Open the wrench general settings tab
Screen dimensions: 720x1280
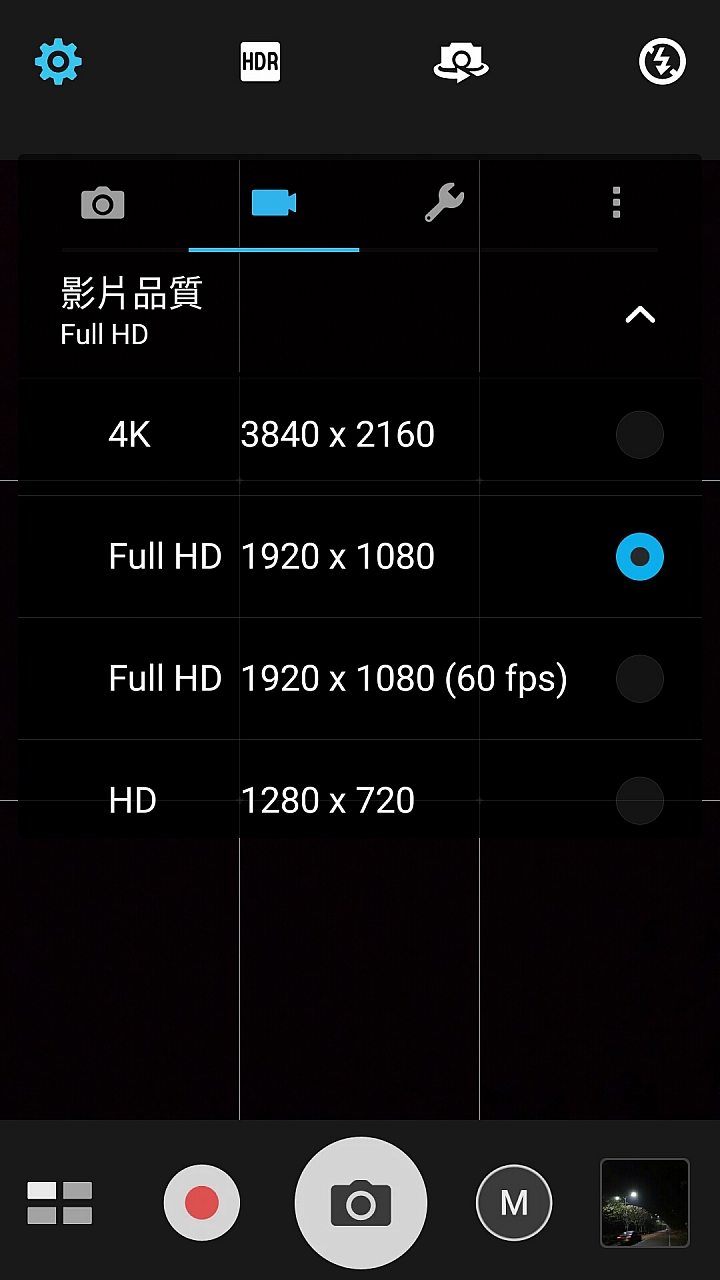coord(444,203)
